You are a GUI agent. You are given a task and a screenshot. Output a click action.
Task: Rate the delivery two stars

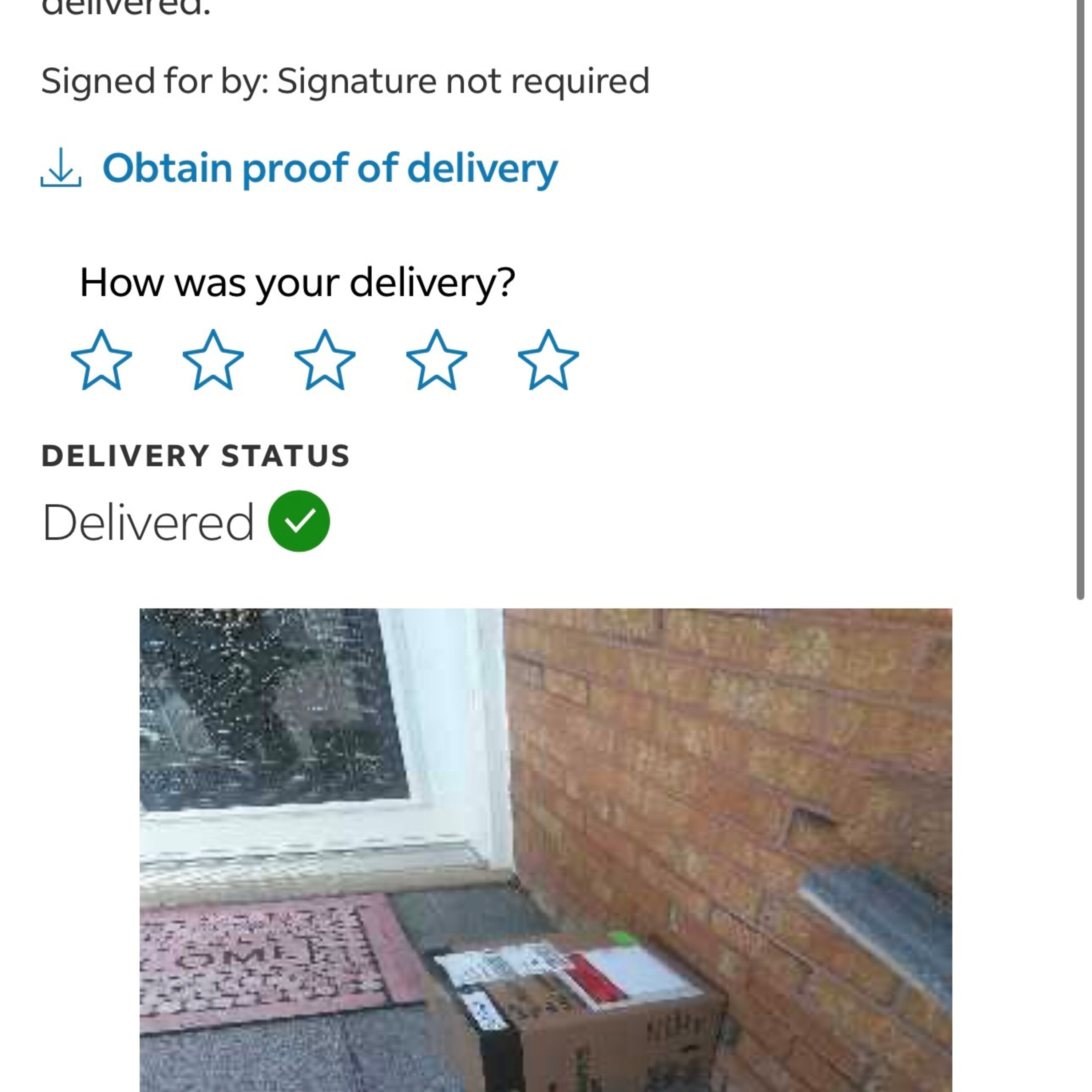click(x=213, y=361)
